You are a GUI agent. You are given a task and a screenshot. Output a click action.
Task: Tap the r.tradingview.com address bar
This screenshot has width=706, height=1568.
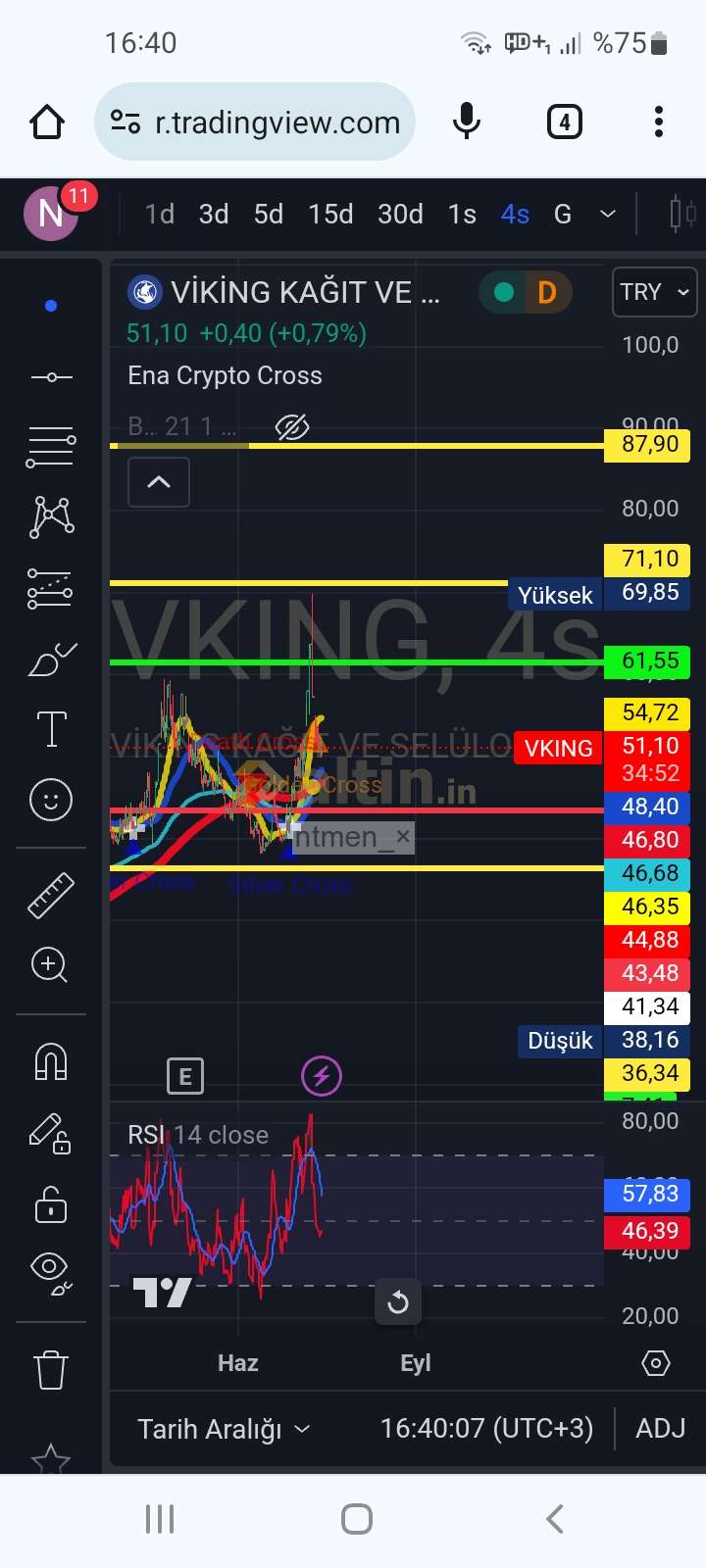point(255,122)
